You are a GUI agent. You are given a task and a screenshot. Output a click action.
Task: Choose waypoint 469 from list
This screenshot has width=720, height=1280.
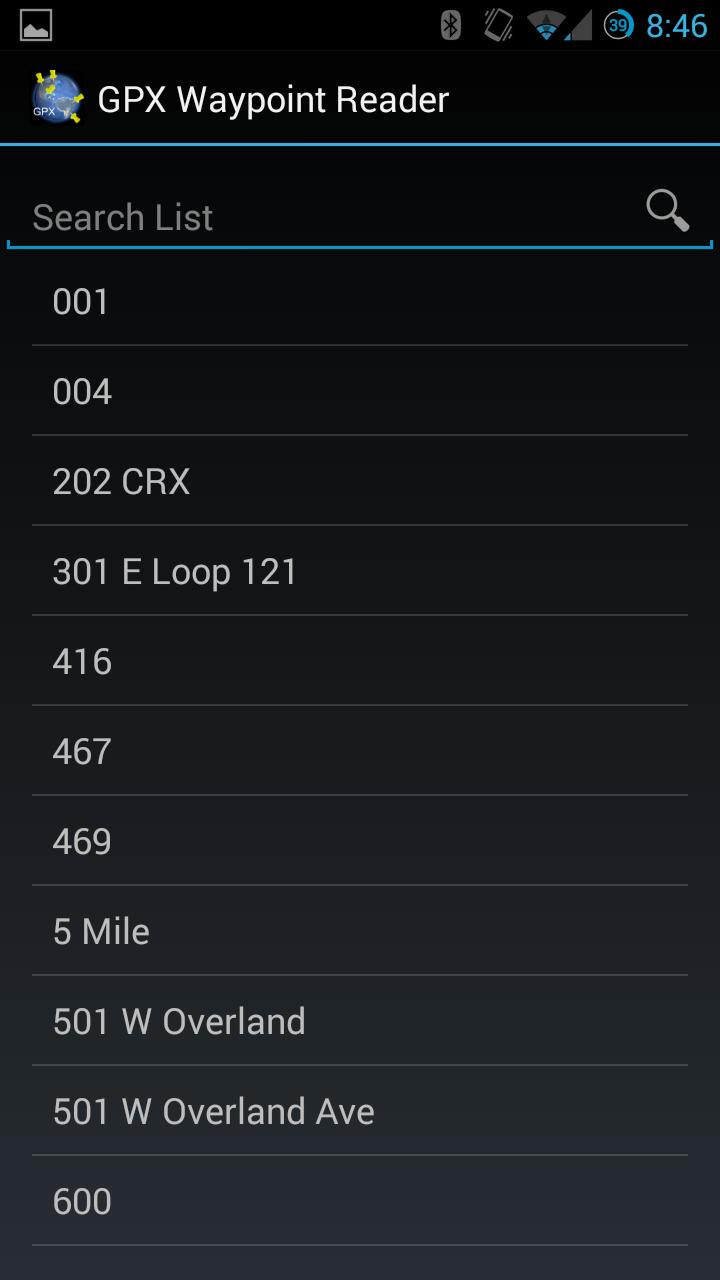coord(360,841)
